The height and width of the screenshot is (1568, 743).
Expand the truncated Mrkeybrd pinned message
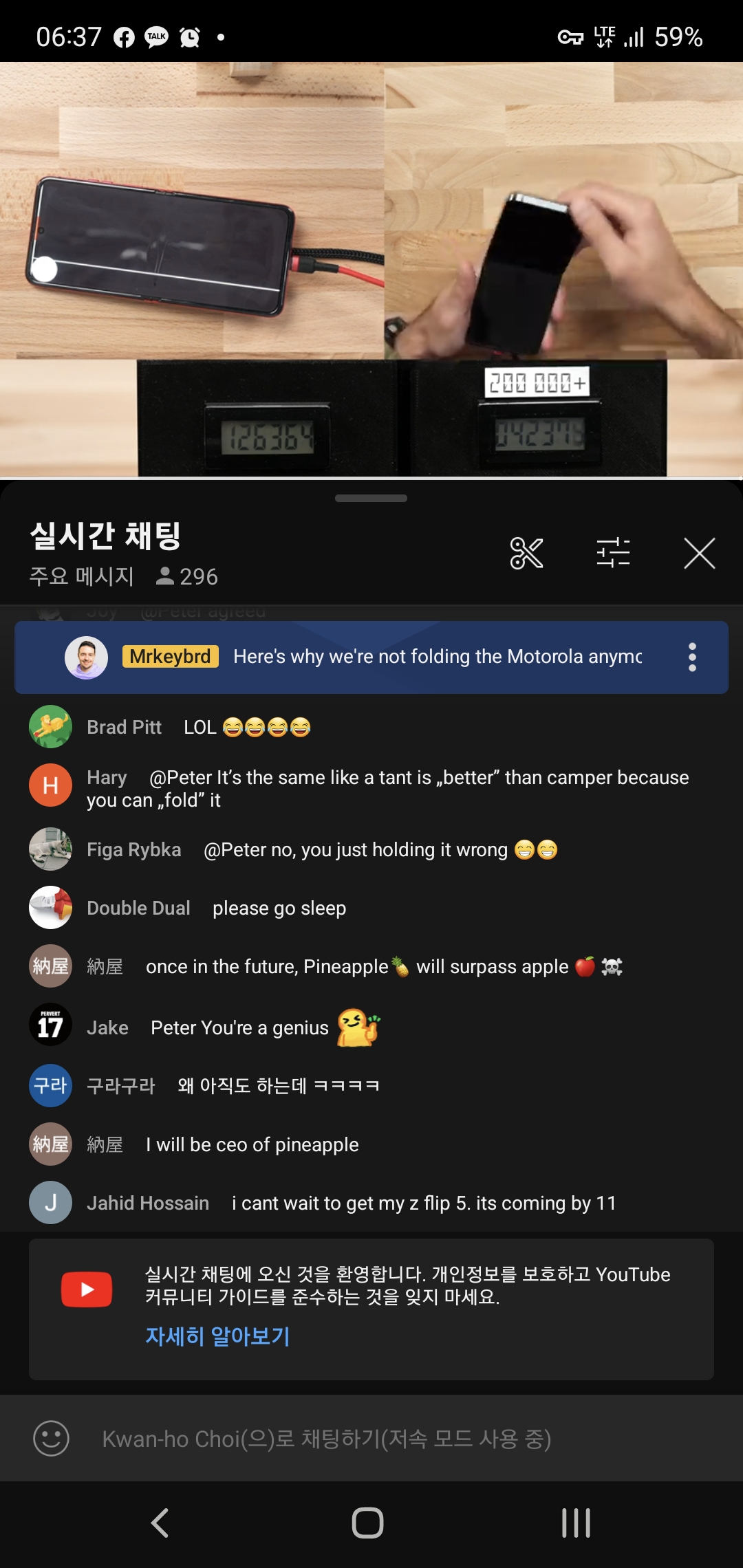(438, 657)
